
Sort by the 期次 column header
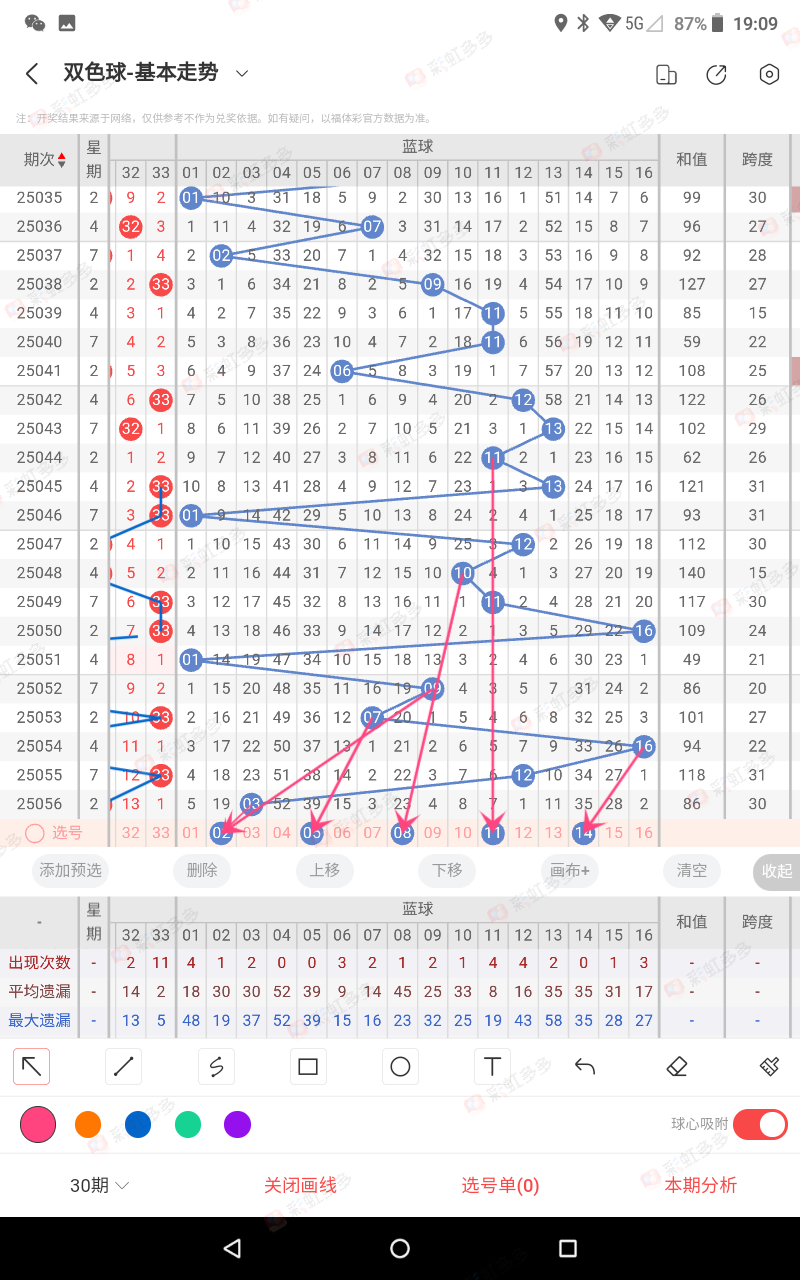coord(44,160)
